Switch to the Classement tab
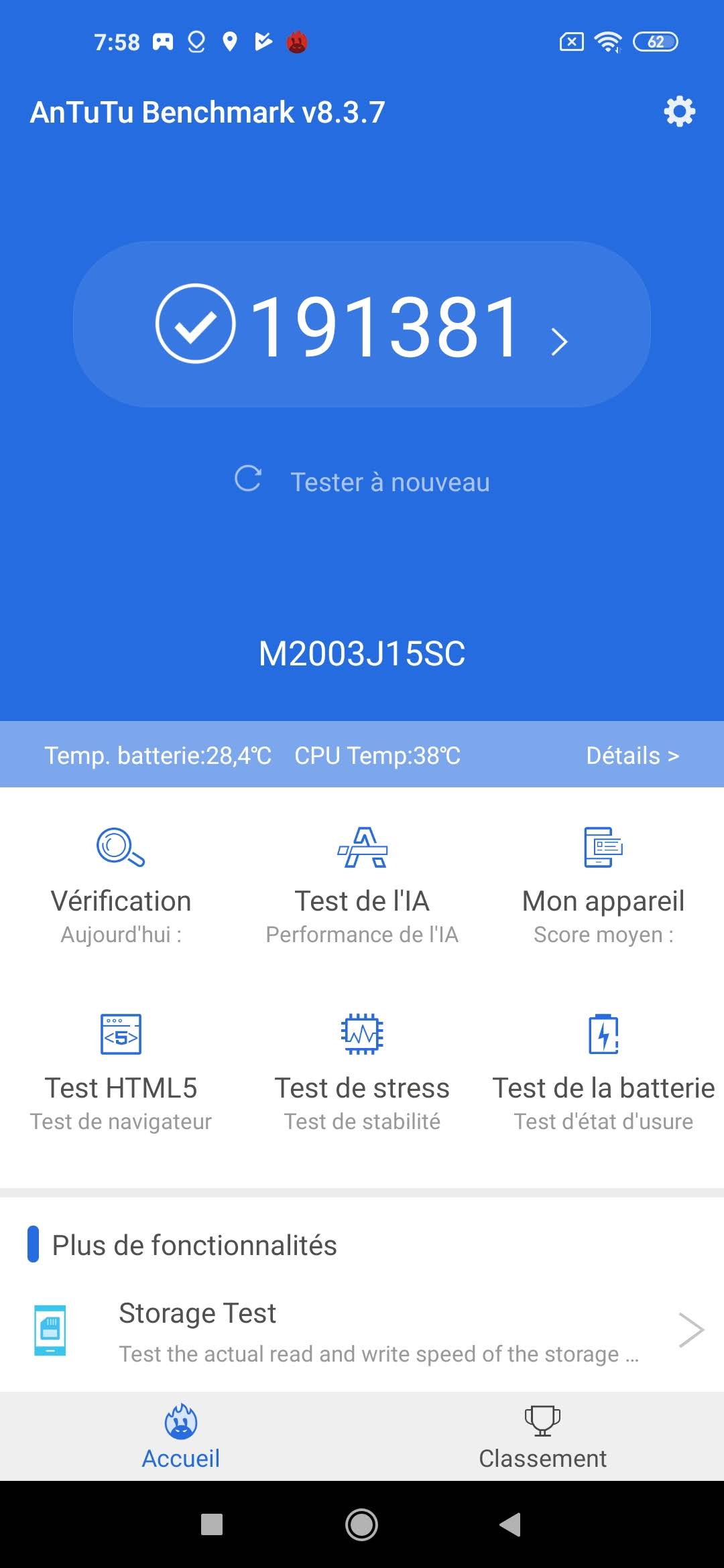This screenshot has width=724, height=1568. [542, 1437]
